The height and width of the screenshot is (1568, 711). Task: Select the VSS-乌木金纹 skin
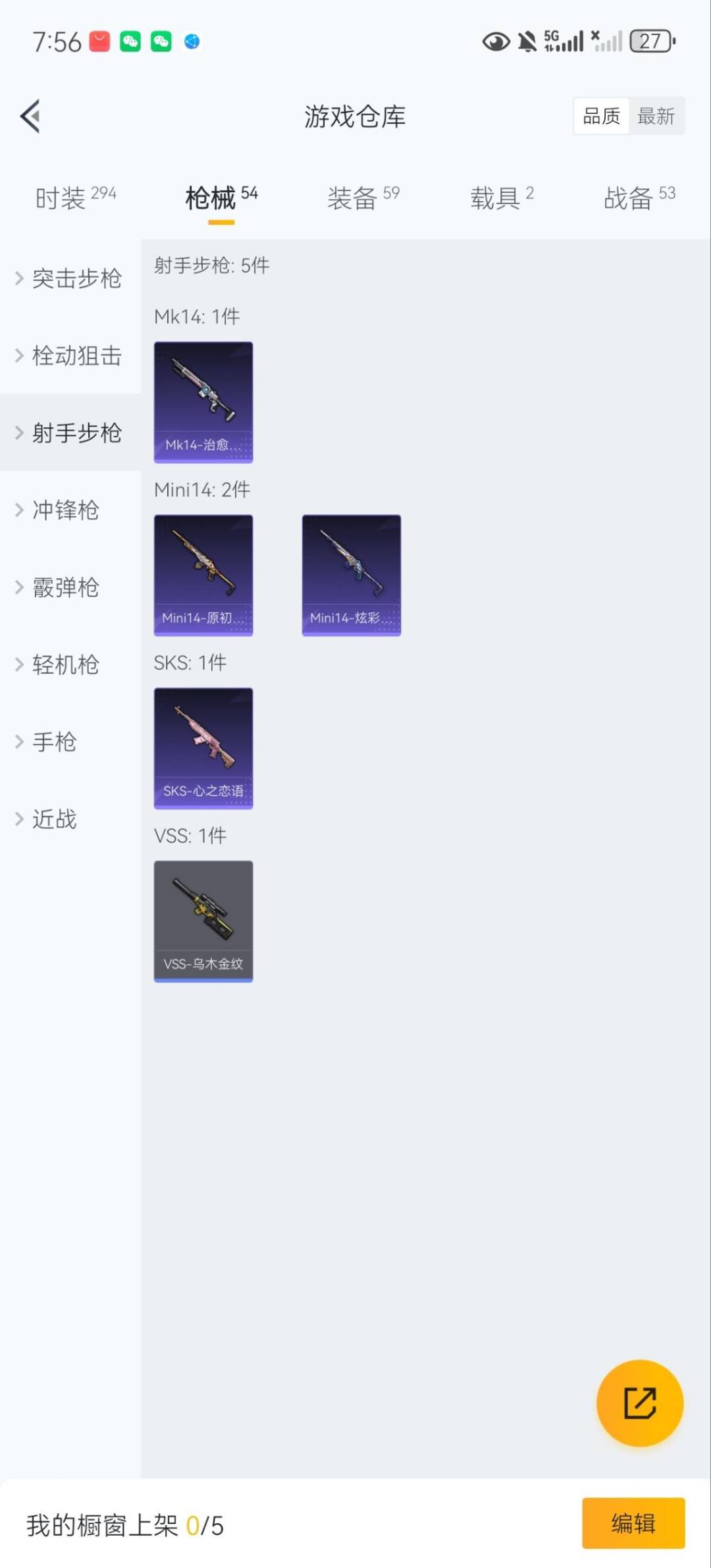[203, 921]
